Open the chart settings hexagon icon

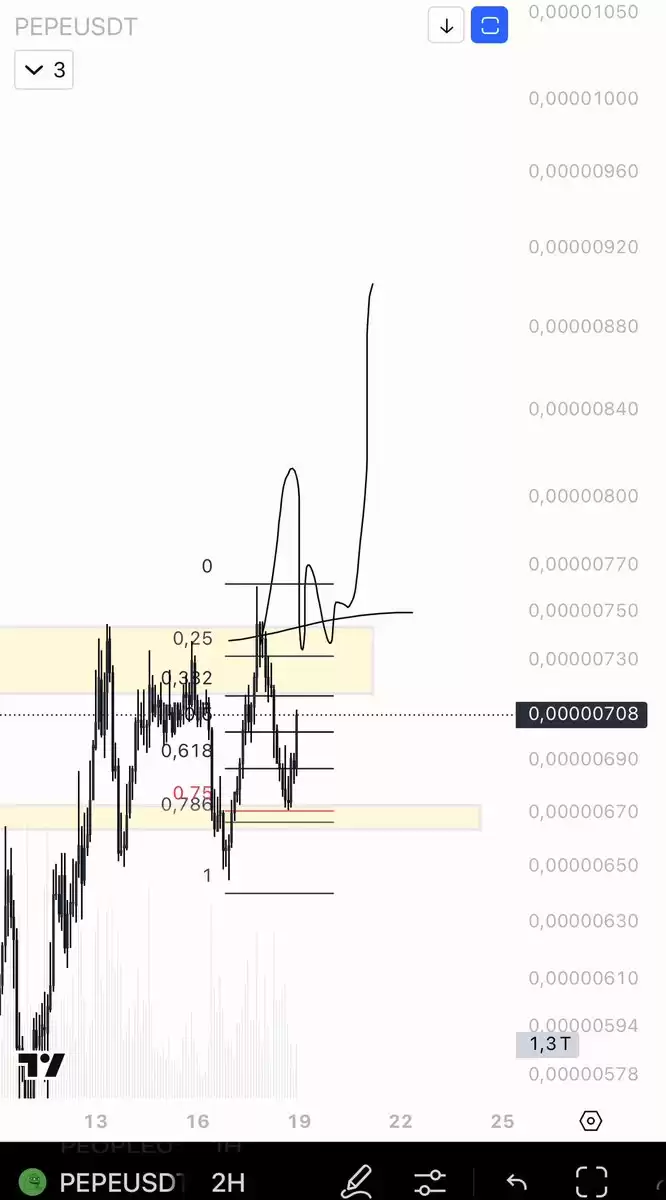591,1121
